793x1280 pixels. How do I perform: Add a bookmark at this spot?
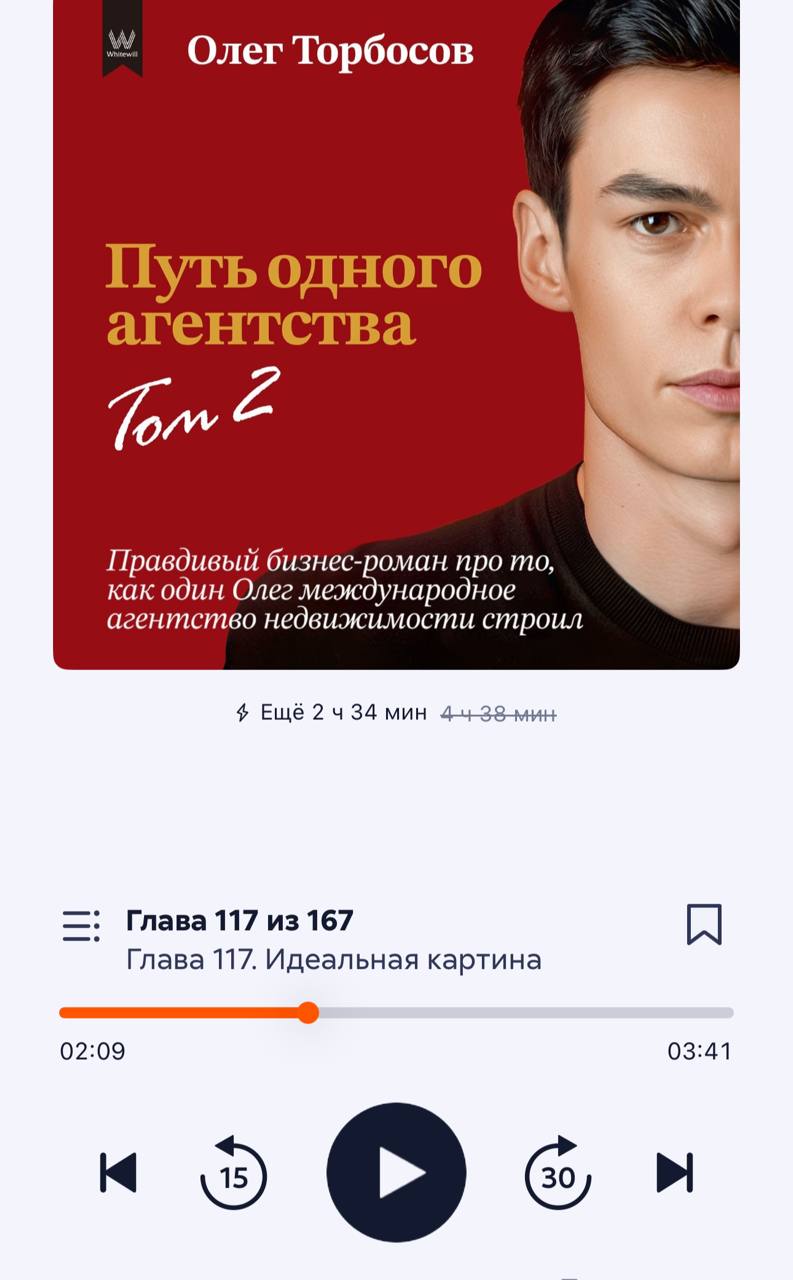pyautogui.click(x=704, y=924)
